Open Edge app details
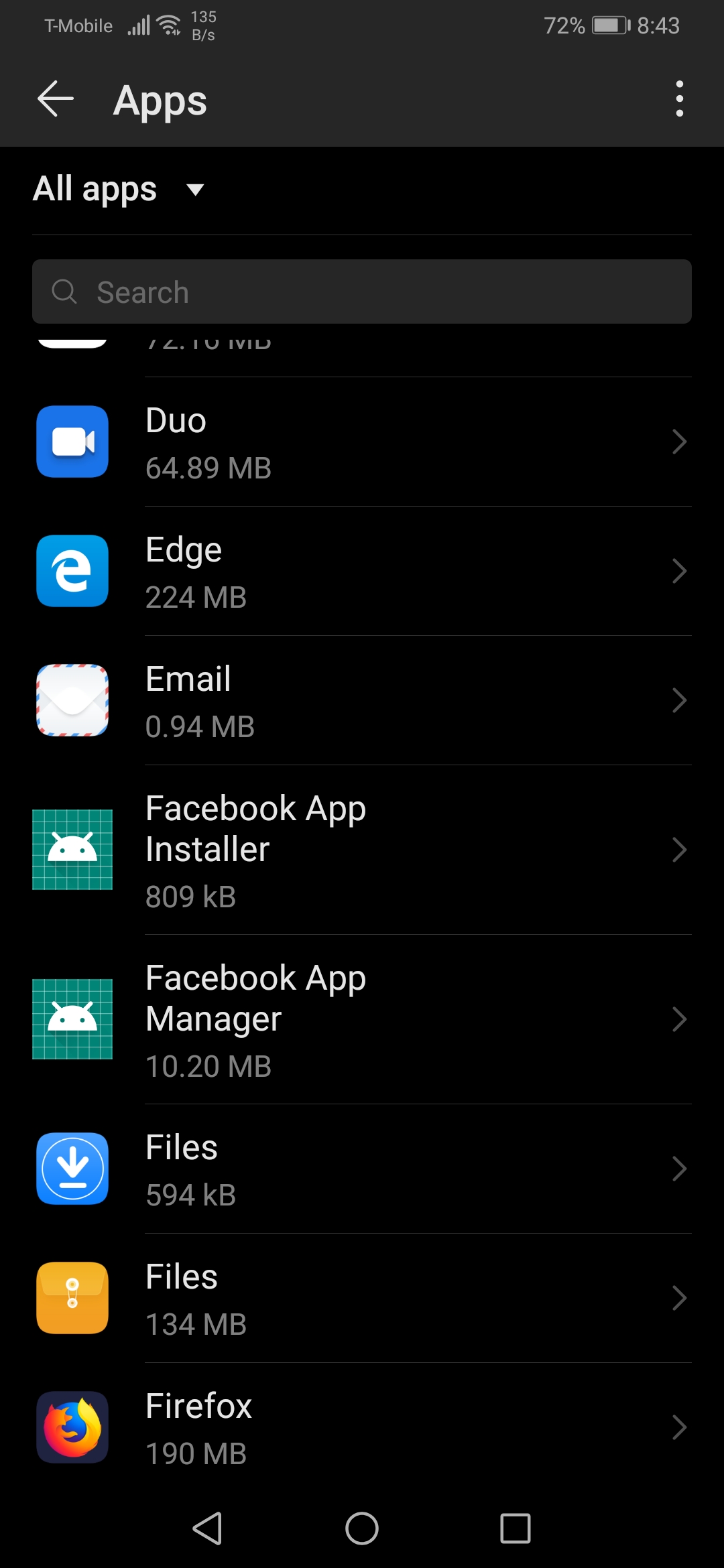The height and width of the screenshot is (1568, 724). click(362, 572)
